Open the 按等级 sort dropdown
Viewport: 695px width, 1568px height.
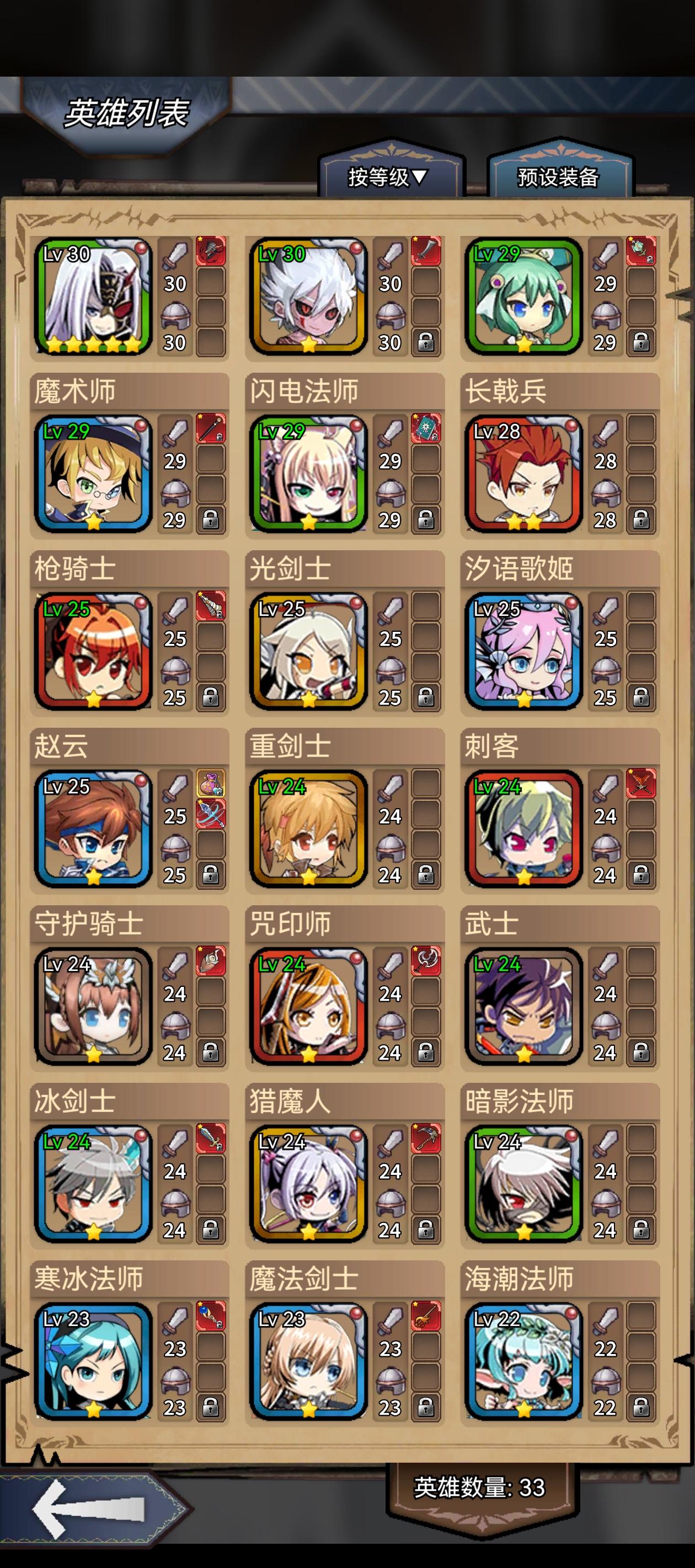pos(388,178)
